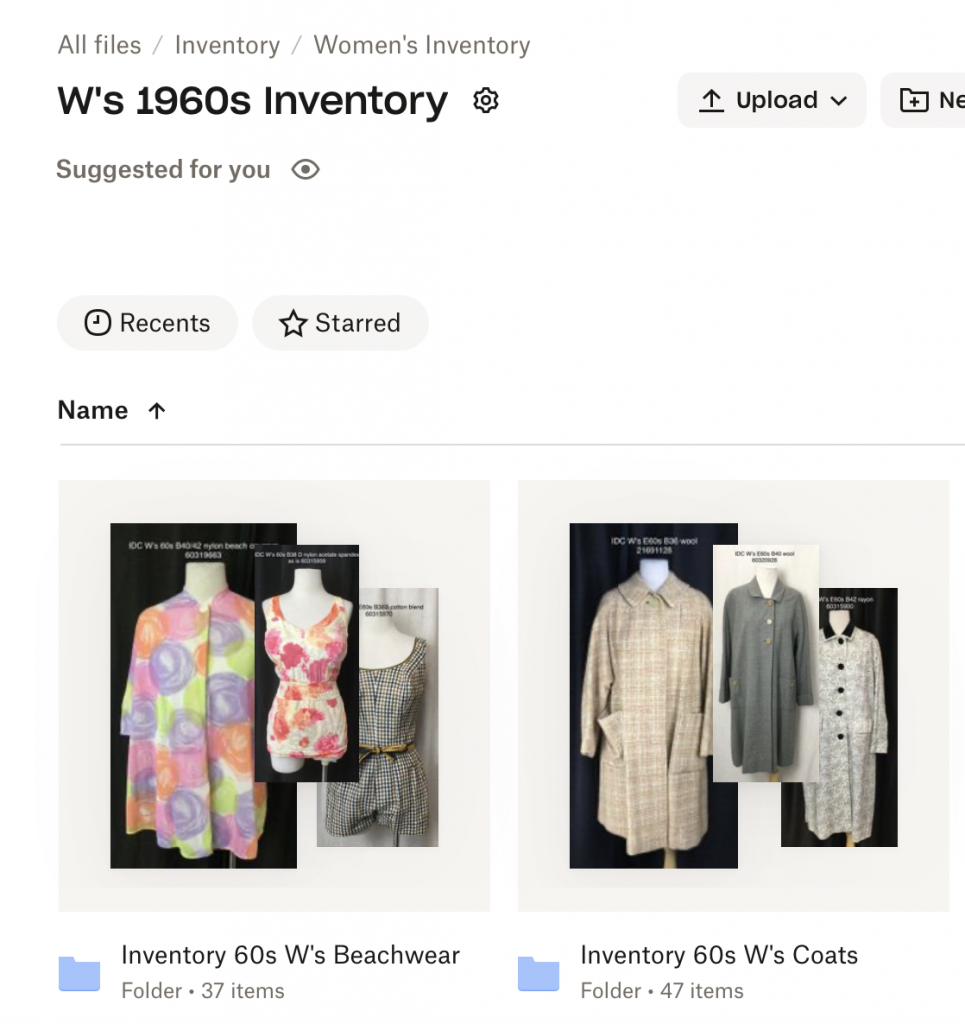Go to All files breadcrumb
Image resolution: width=965 pixels, height=1024 pixels.
(100, 45)
